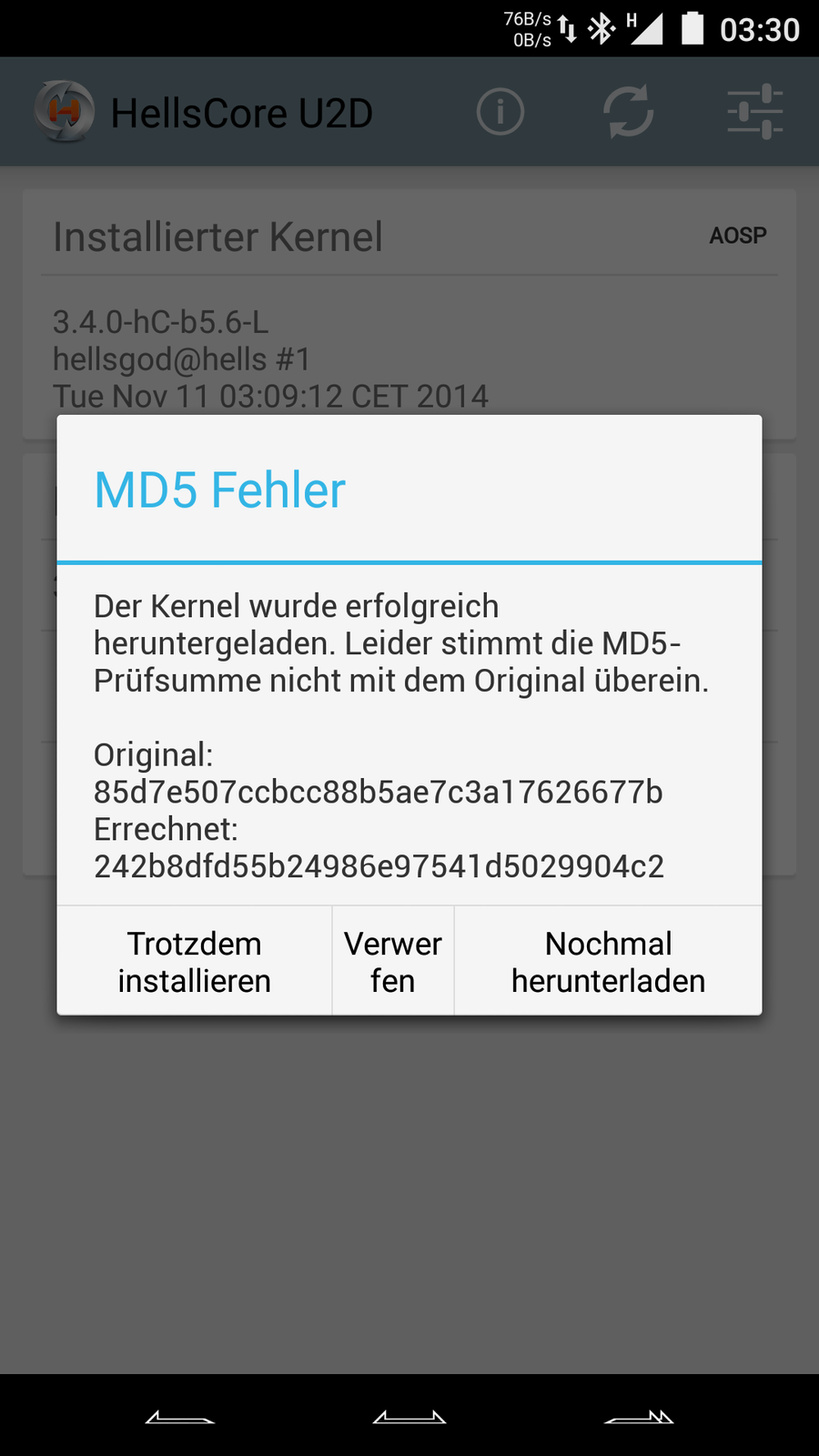The image size is (819, 1456).
Task: Go back using the system back button
Action: tap(180, 1417)
